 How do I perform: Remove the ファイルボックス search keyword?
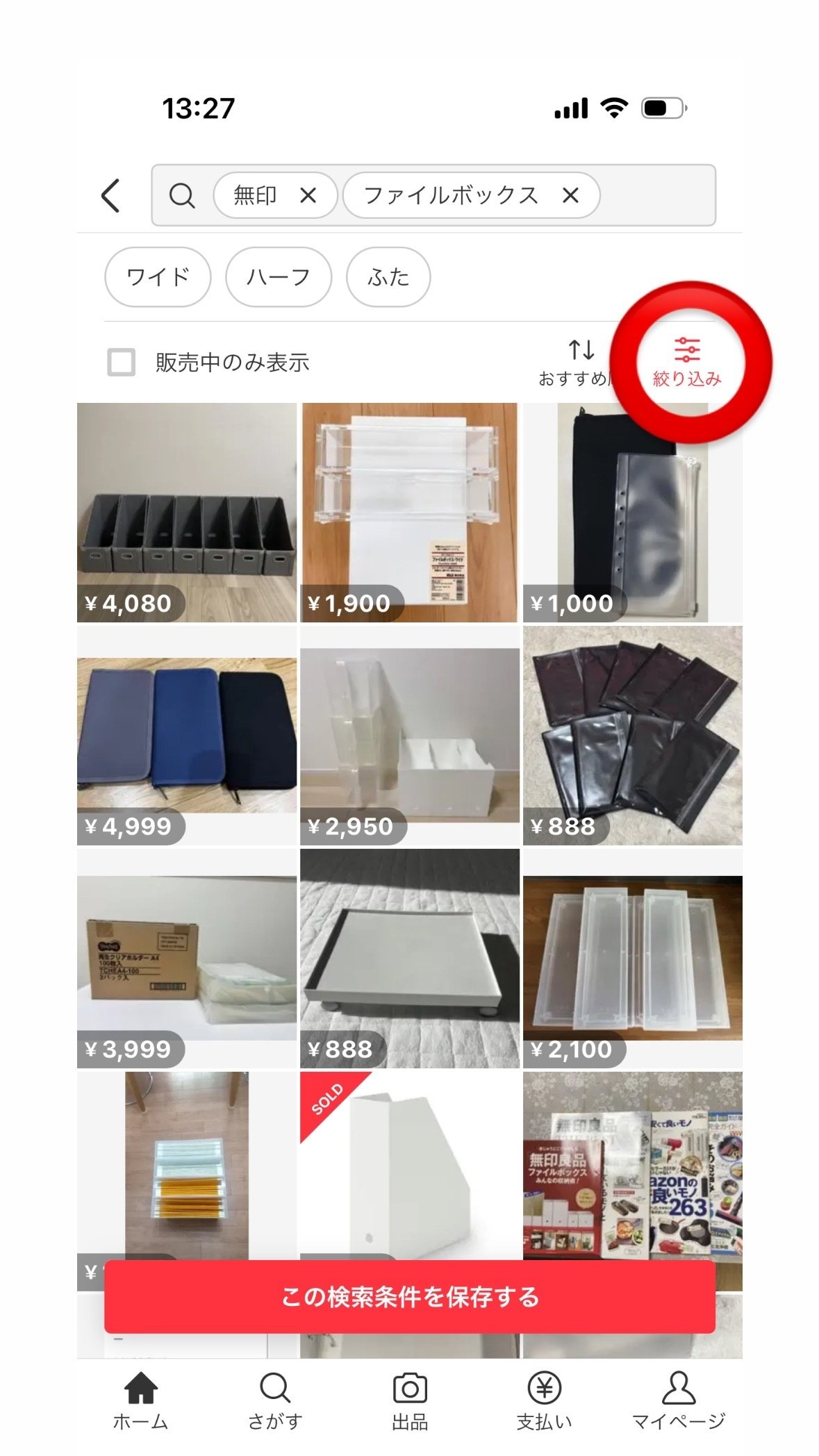(570, 196)
